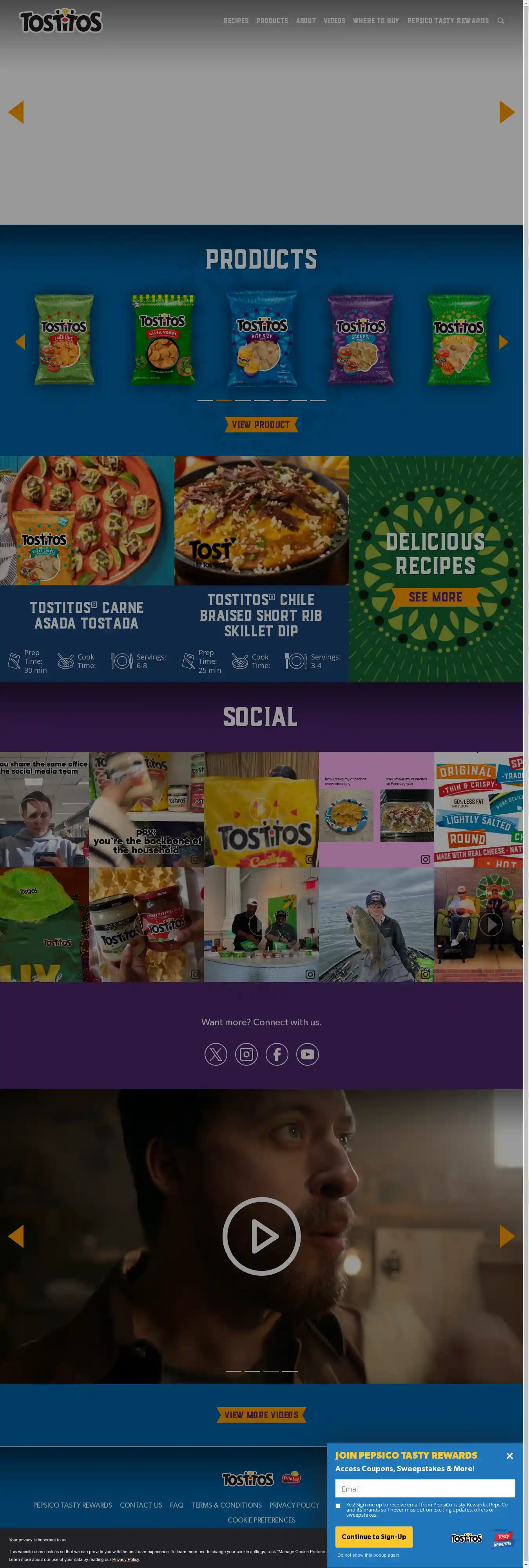The image size is (529, 1568).
Task: Play the featured video
Action: pyautogui.click(x=261, y=1236)
